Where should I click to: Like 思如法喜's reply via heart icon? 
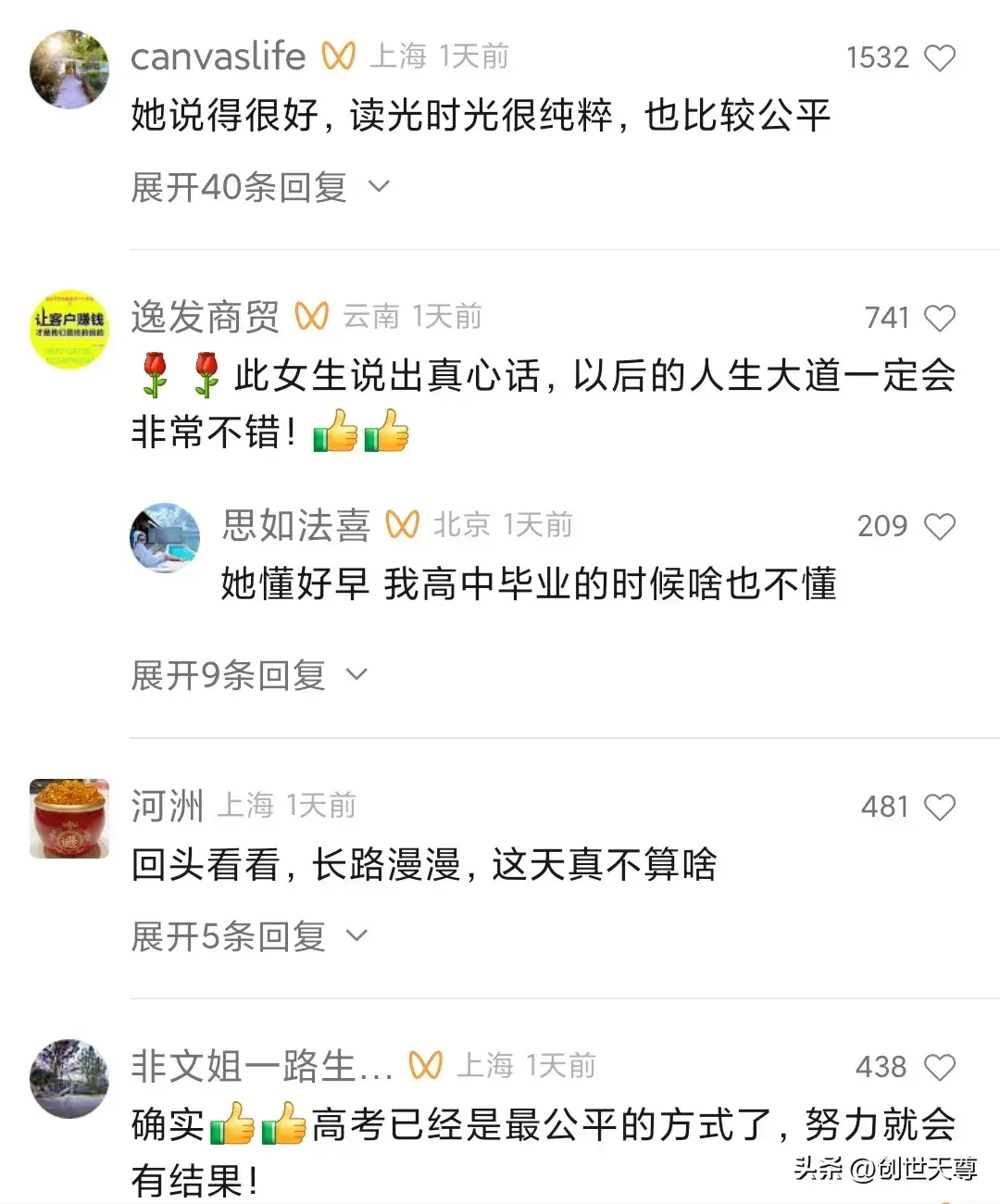[x=941, y=526]
